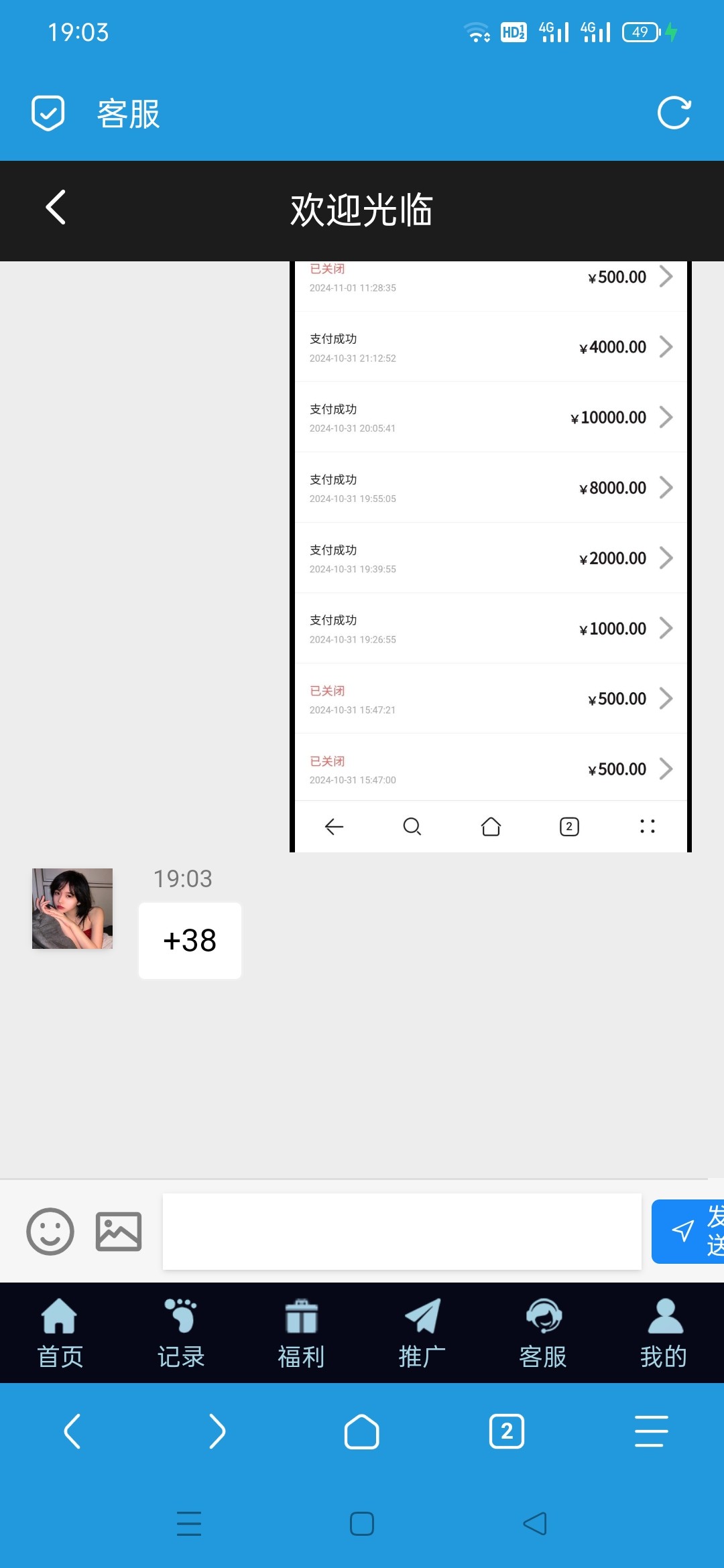Image resolution: width=724 pixels, height=1568 pixels.
Task: Go to the 我的 tab
Action: coord(664,1333)
